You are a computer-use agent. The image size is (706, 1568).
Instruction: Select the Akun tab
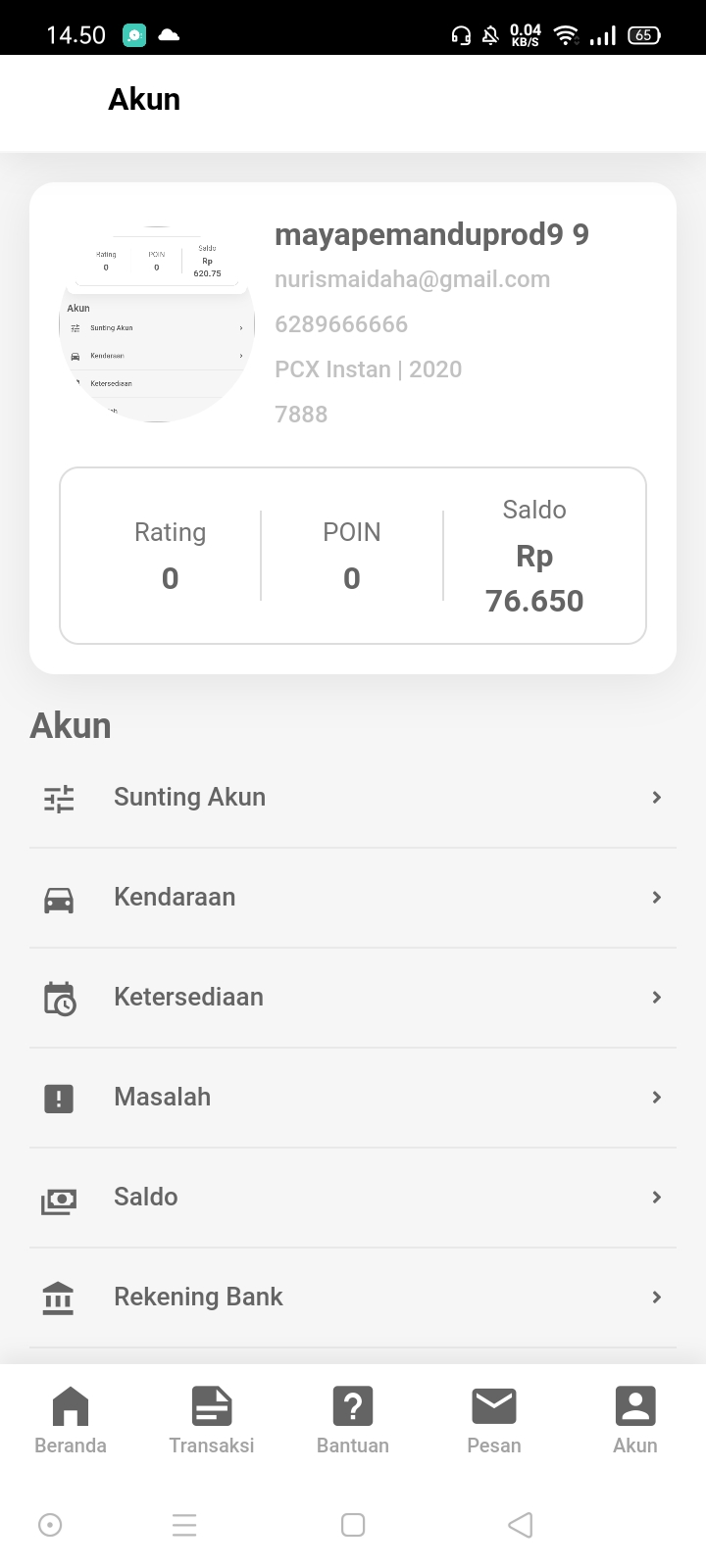(635, 1419)
